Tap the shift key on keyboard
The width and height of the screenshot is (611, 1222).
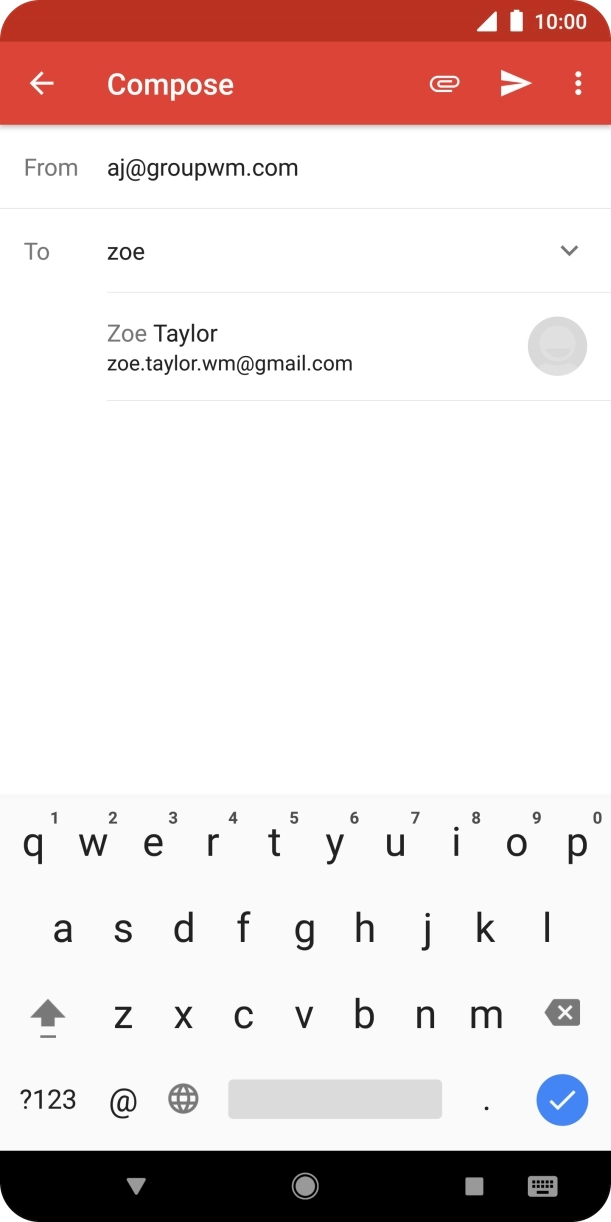pyautogui.click(x=47, y=1016)
